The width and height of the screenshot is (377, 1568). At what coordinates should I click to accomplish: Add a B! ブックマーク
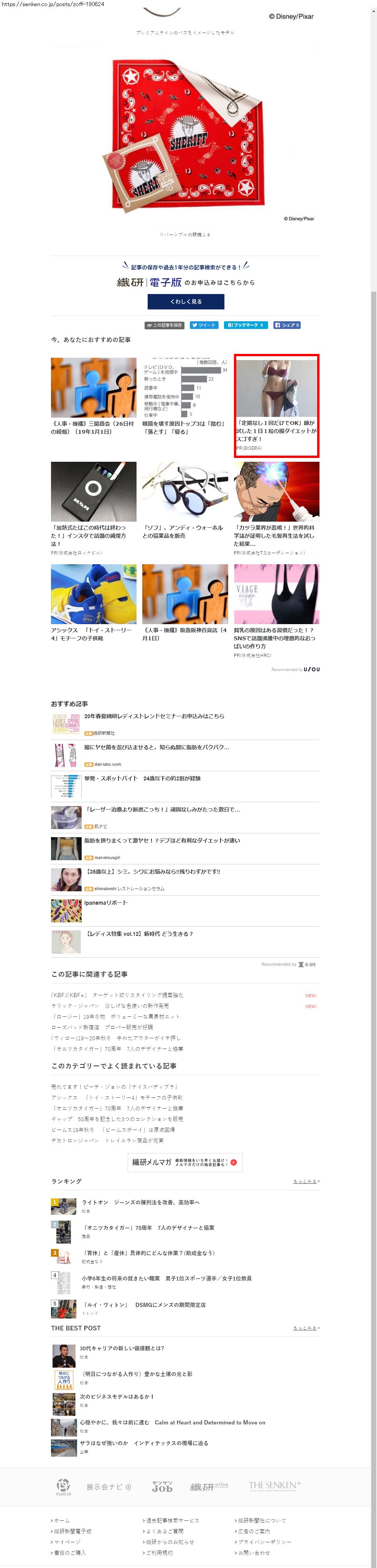[x=246, y=325]
